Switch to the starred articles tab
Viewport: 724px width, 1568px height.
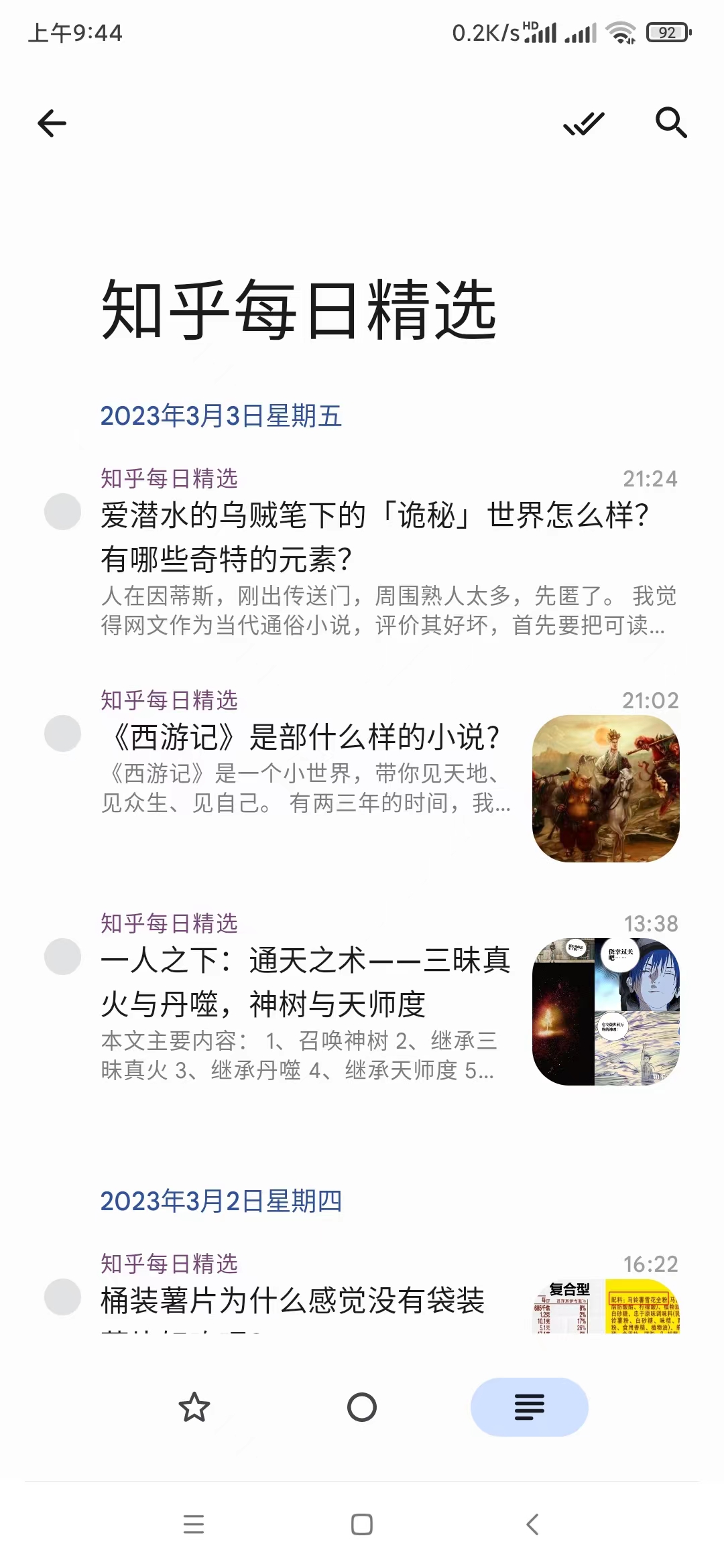pos(194,1407)
